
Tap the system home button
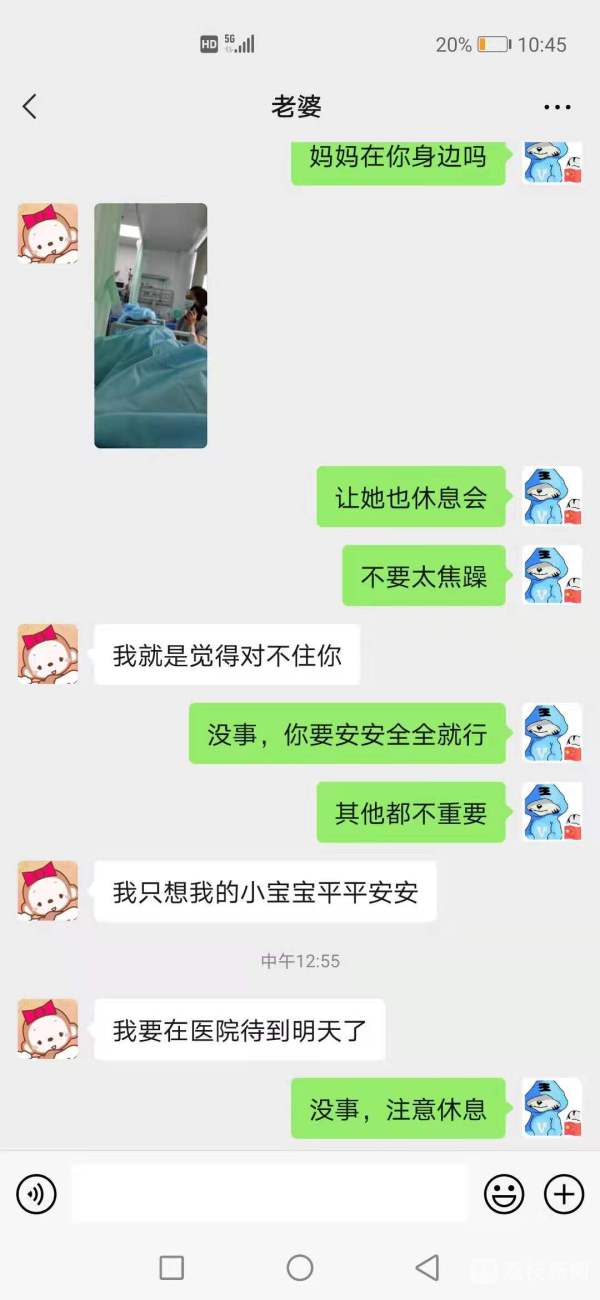pos(300,1268)
